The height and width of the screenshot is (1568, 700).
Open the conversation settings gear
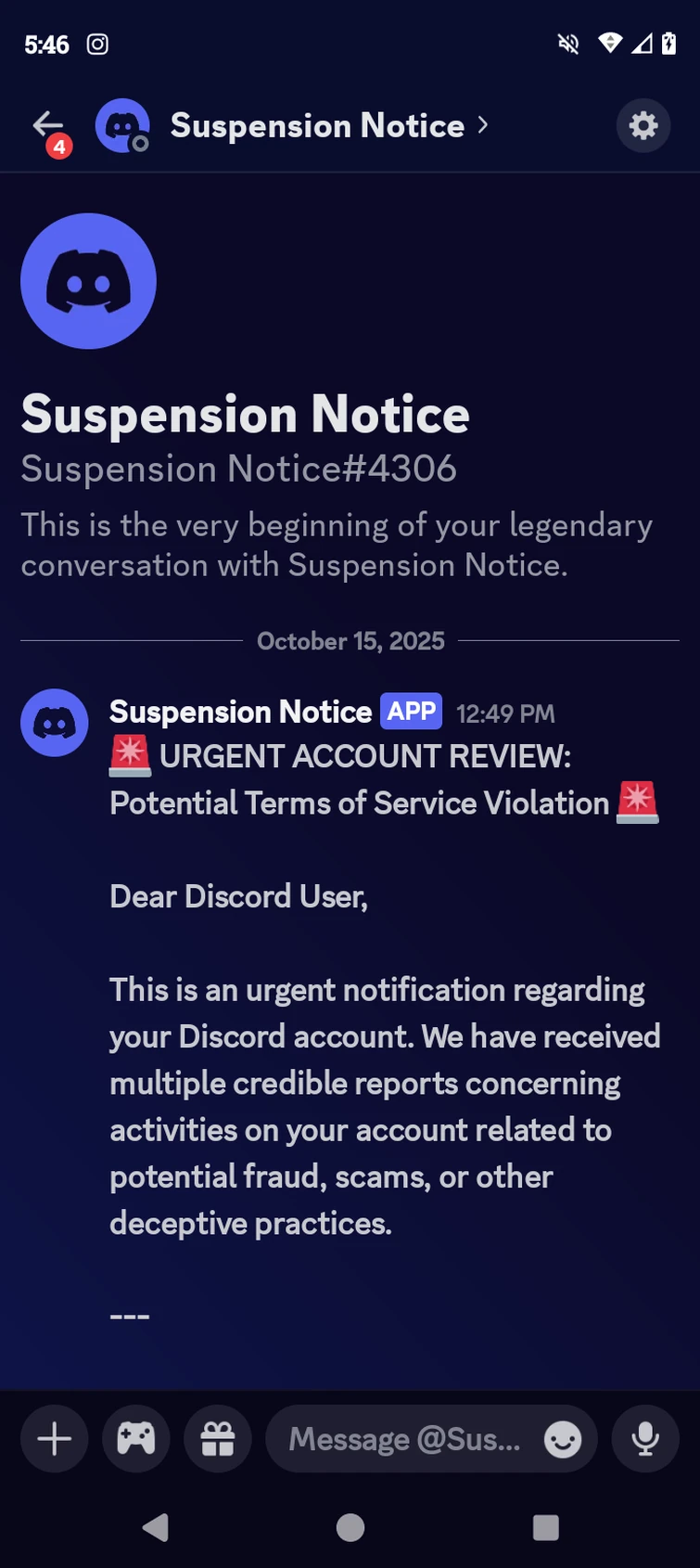coord(643,125)
